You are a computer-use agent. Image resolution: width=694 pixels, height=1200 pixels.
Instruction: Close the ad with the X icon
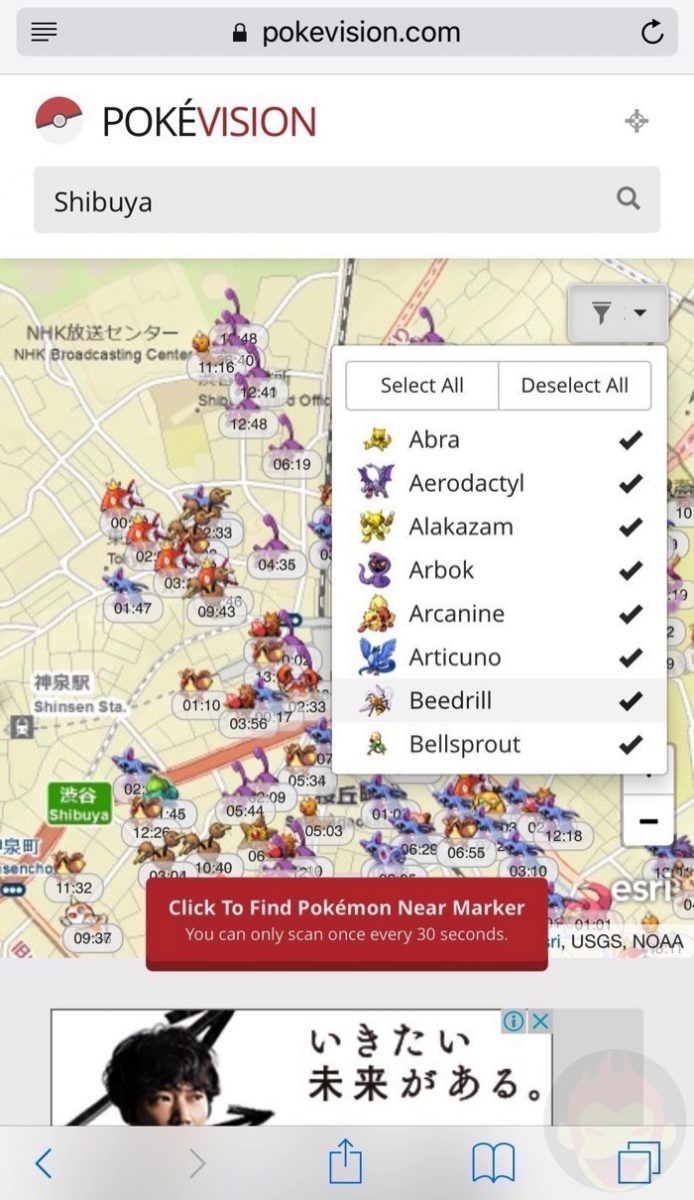pos(539,1021)
